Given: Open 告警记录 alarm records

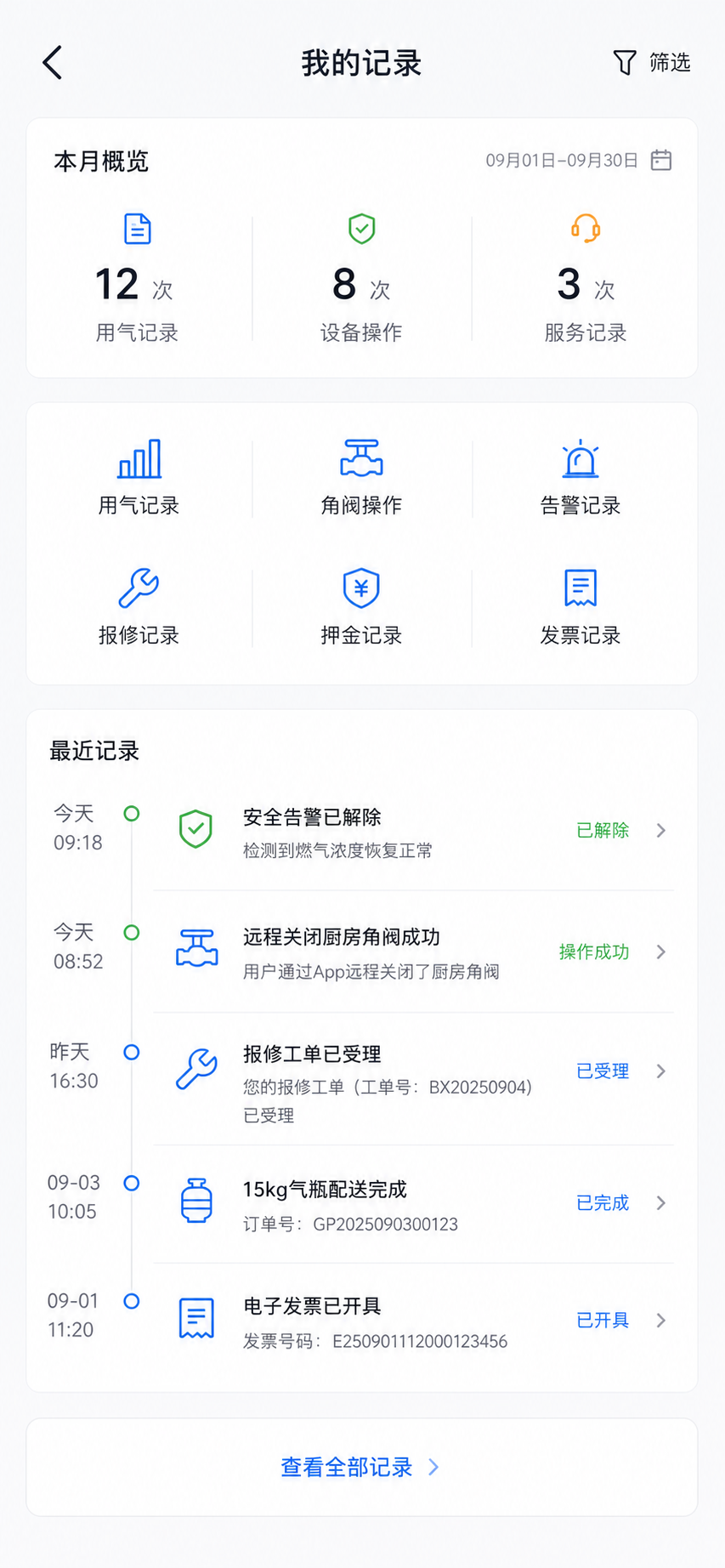Looking at the screenshot, I should pos(581,478).
